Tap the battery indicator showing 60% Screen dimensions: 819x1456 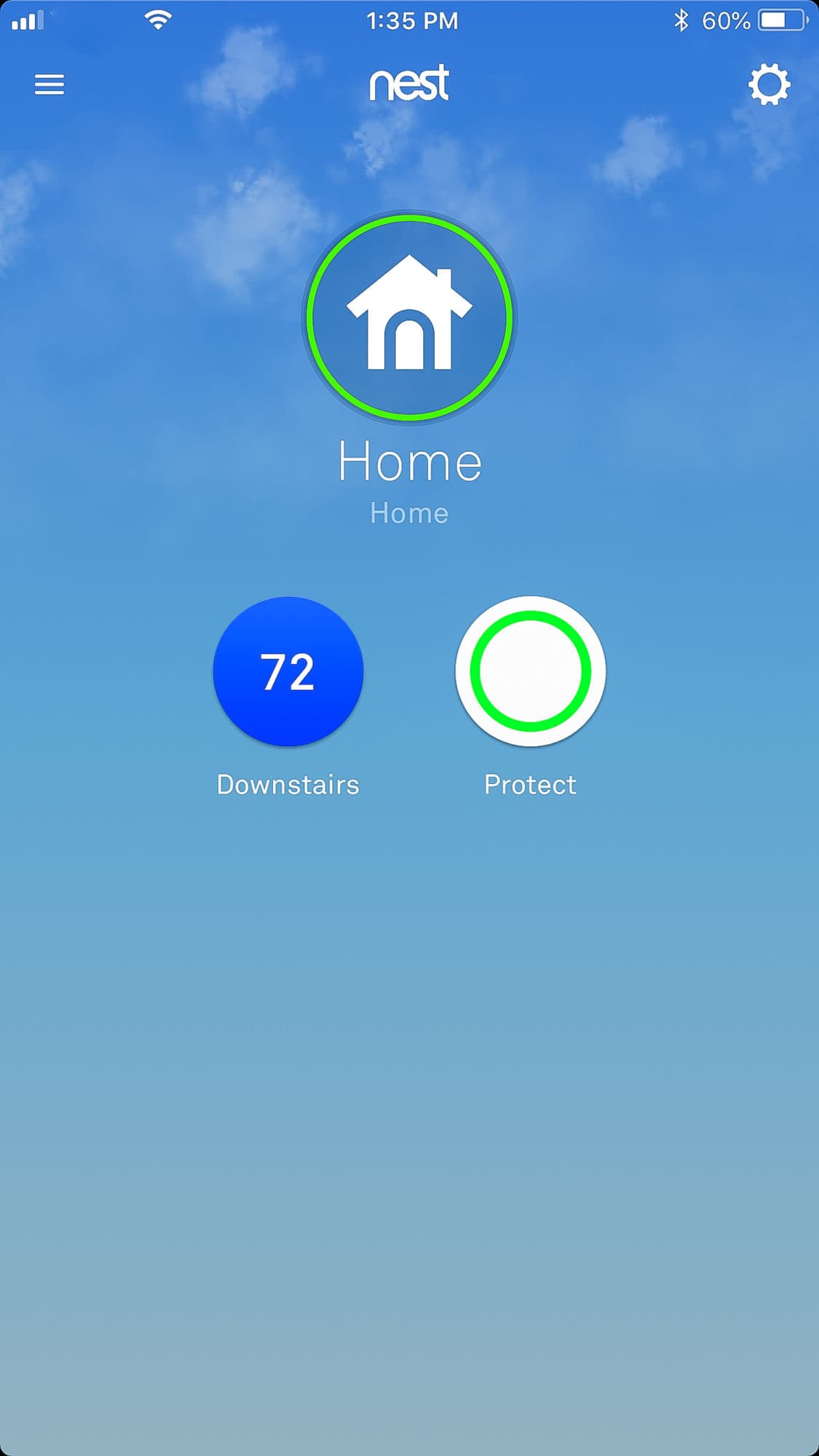779,20
